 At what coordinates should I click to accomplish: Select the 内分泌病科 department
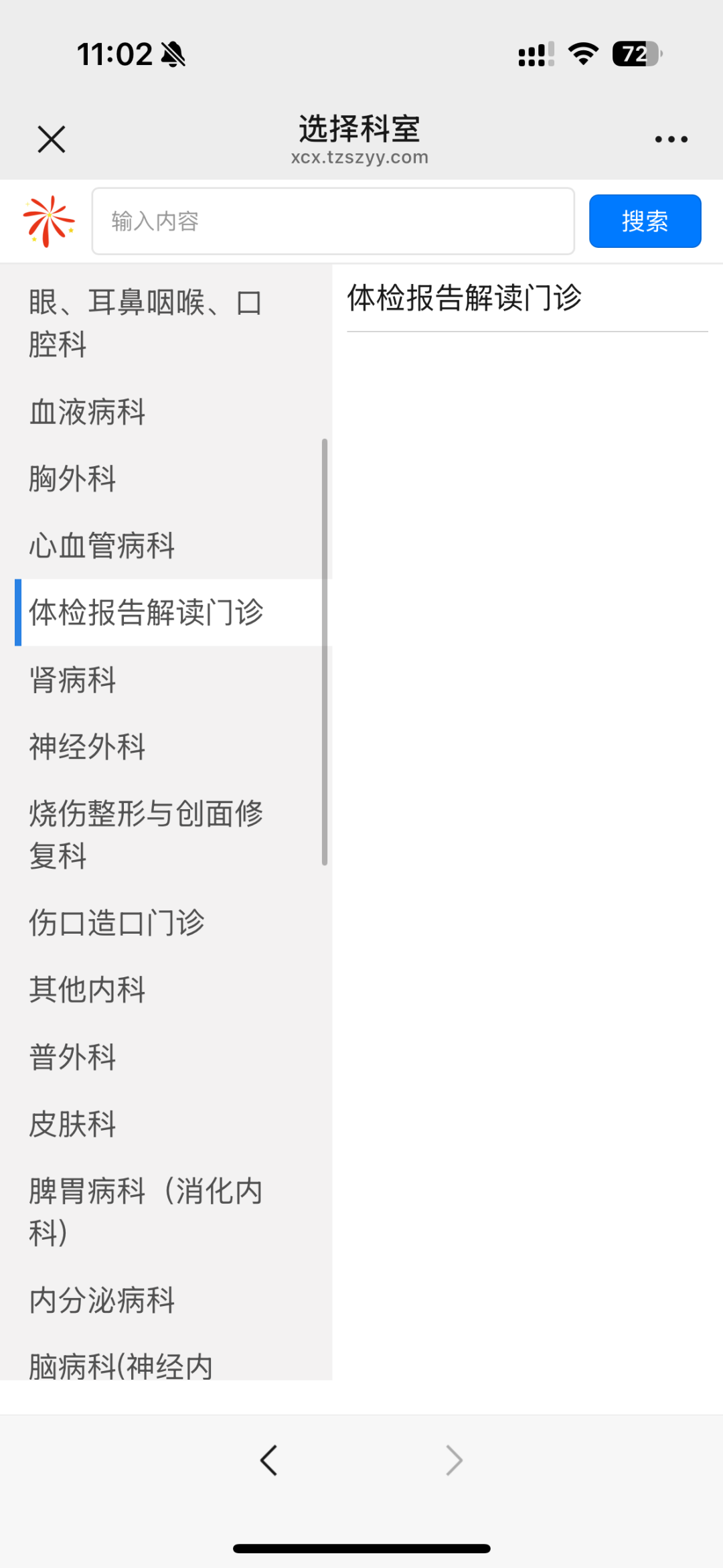pos(102,1300)
